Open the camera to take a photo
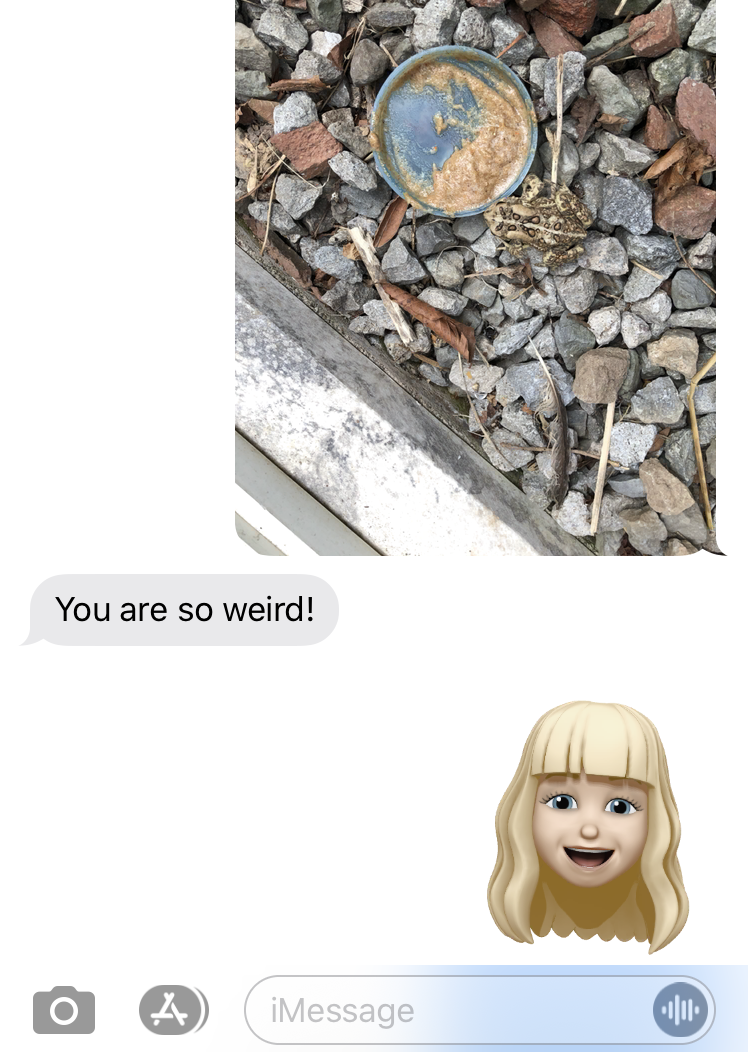This screenshot has width=748, height=1052. tap(64, 1011)
